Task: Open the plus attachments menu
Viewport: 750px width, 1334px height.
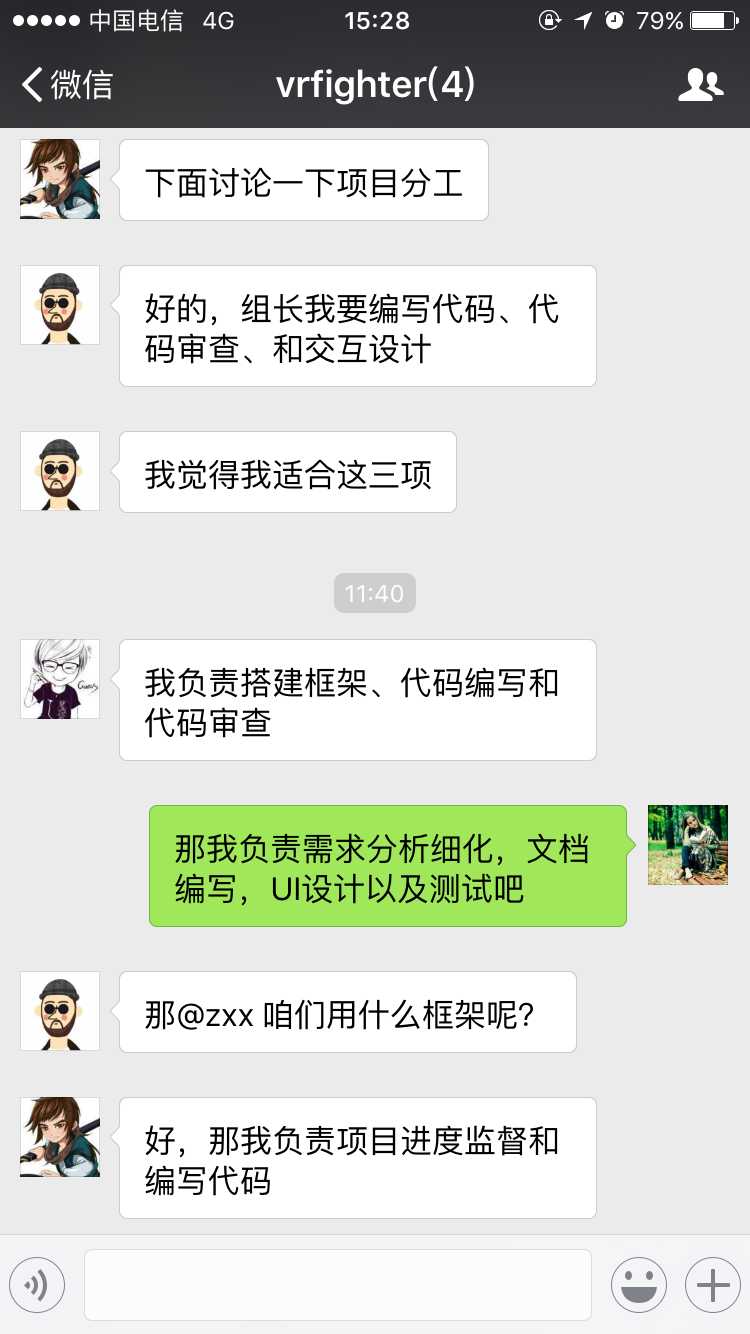Action: pyautogui.click(x=712, y=1285)
